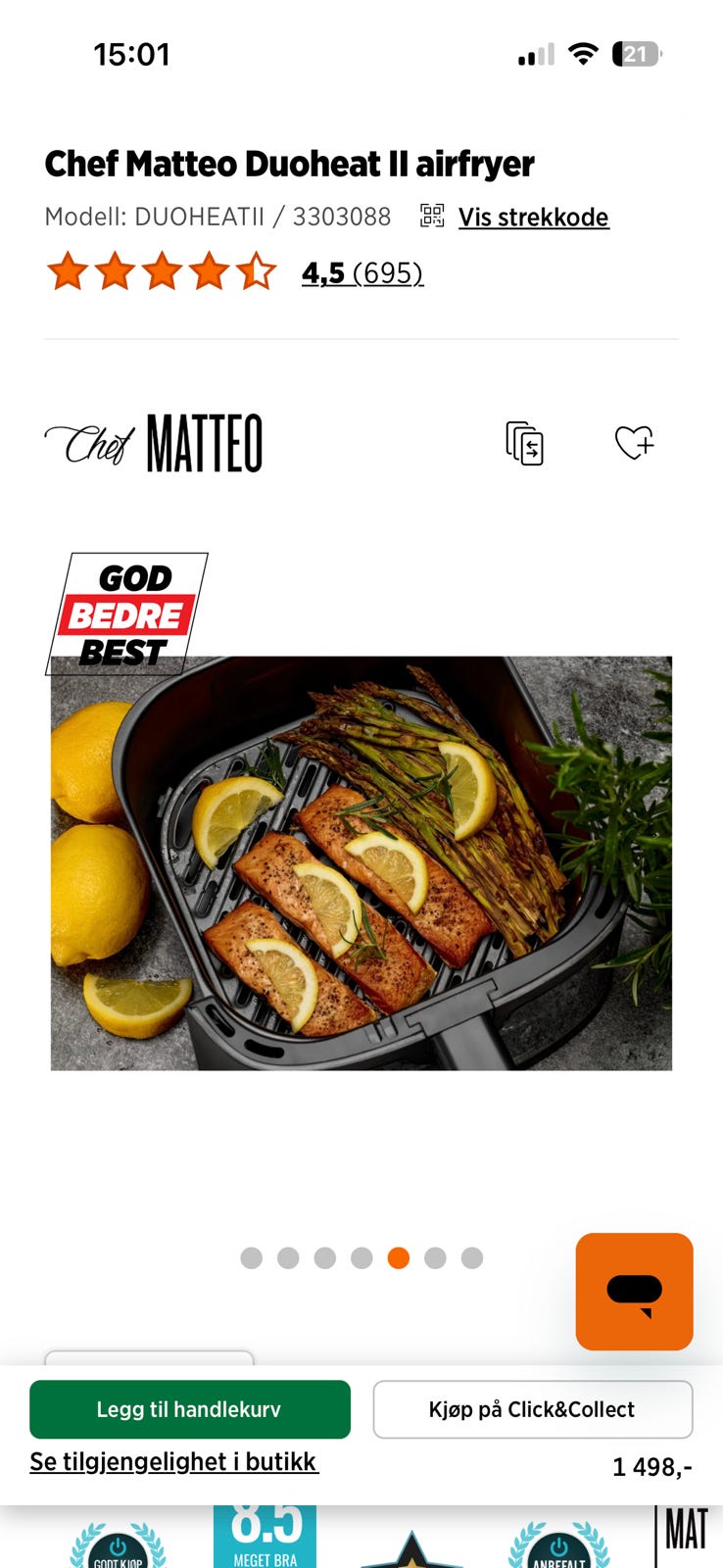Screen dimensions: 723x1568
Task: Open Se tilgjengelighet i butikk
Action: click(x=173, y=1461)
